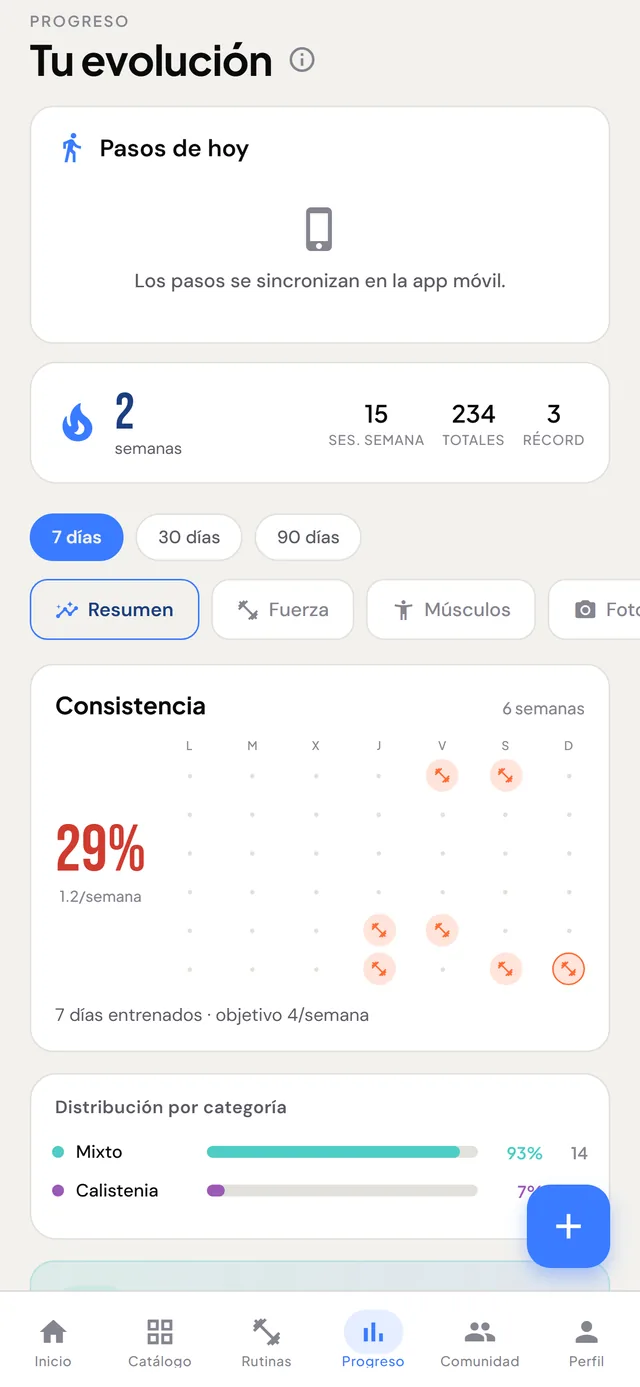
Task: Open the Fotos section with camera icon
Action: 595,609
